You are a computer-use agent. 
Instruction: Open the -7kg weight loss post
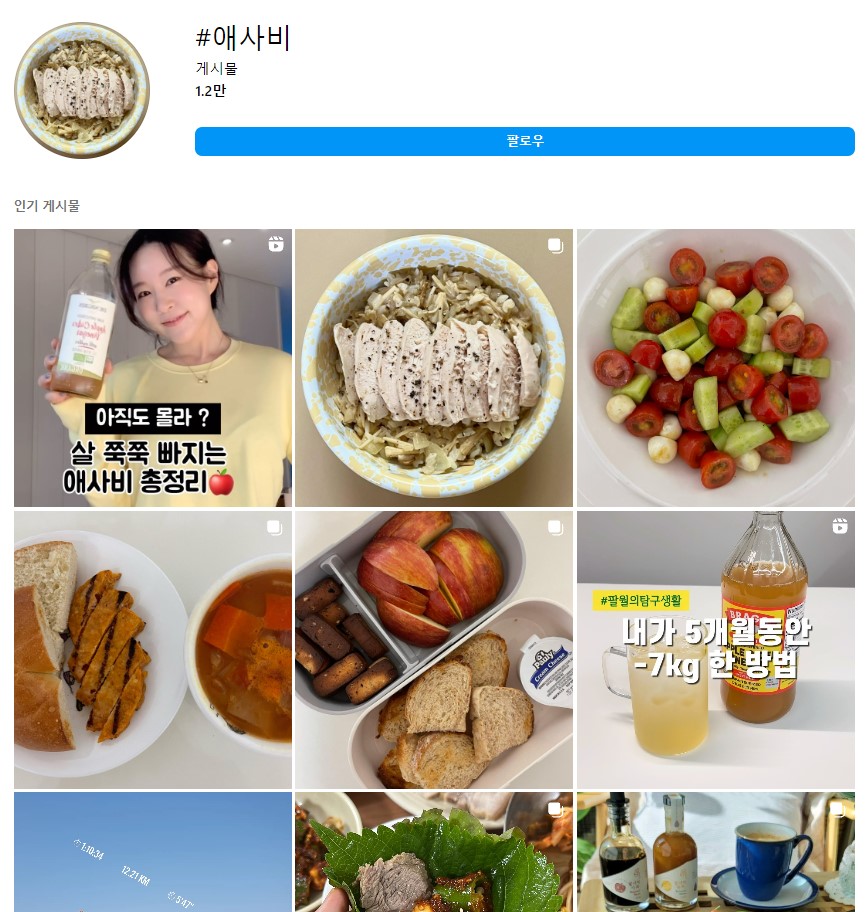coord(715,648)
